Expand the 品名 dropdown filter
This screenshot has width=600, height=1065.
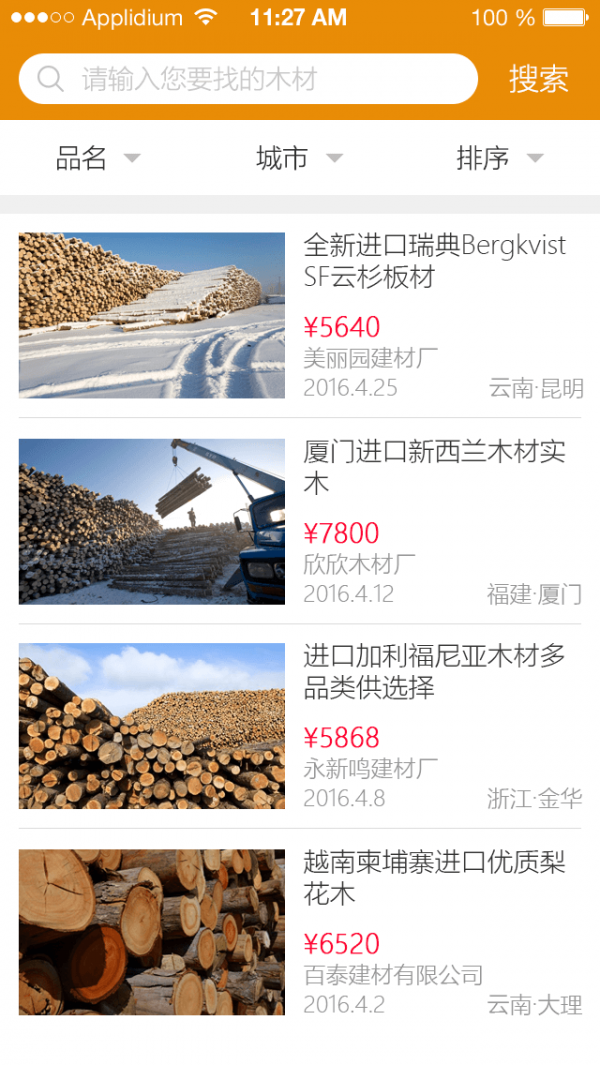pos(97,158)
